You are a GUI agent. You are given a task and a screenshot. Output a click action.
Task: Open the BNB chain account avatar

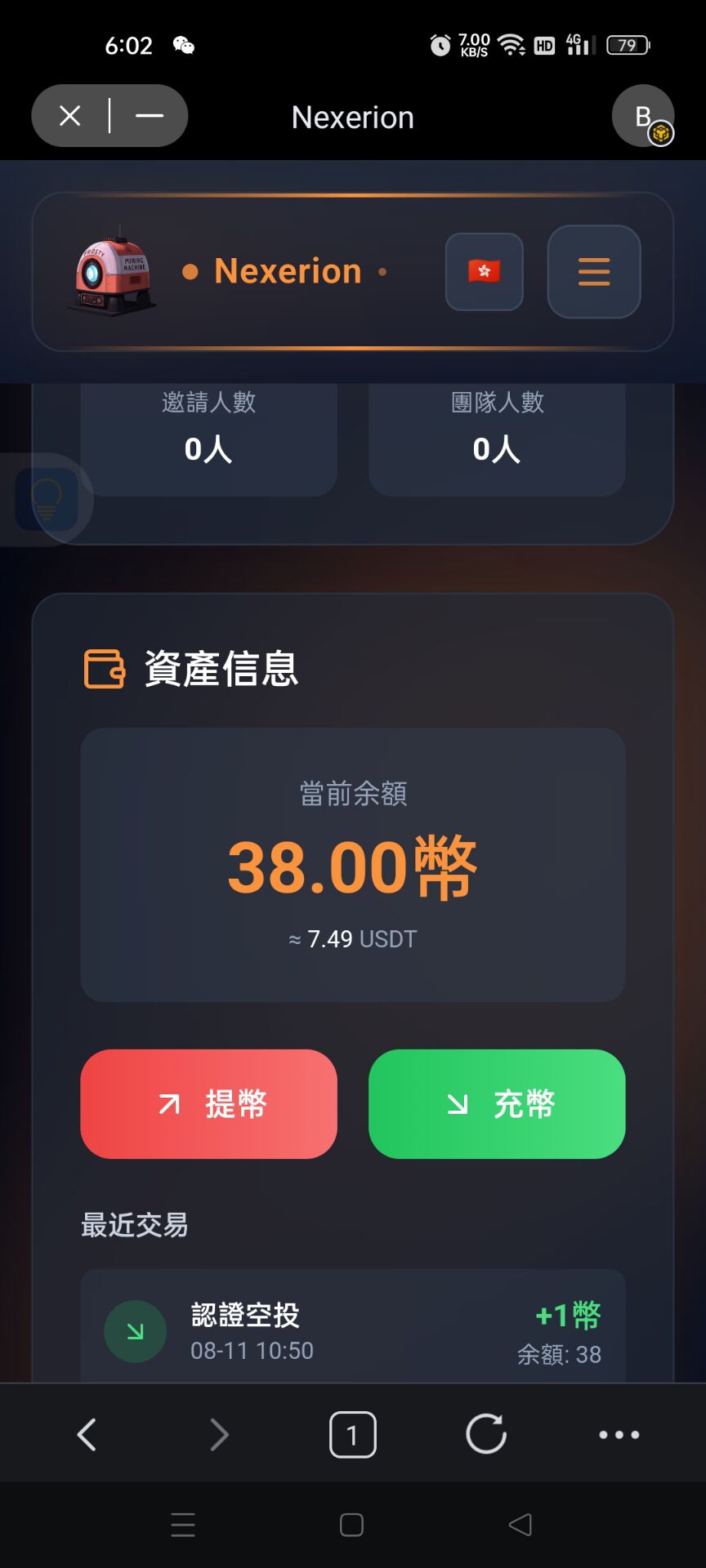point(643,116)
